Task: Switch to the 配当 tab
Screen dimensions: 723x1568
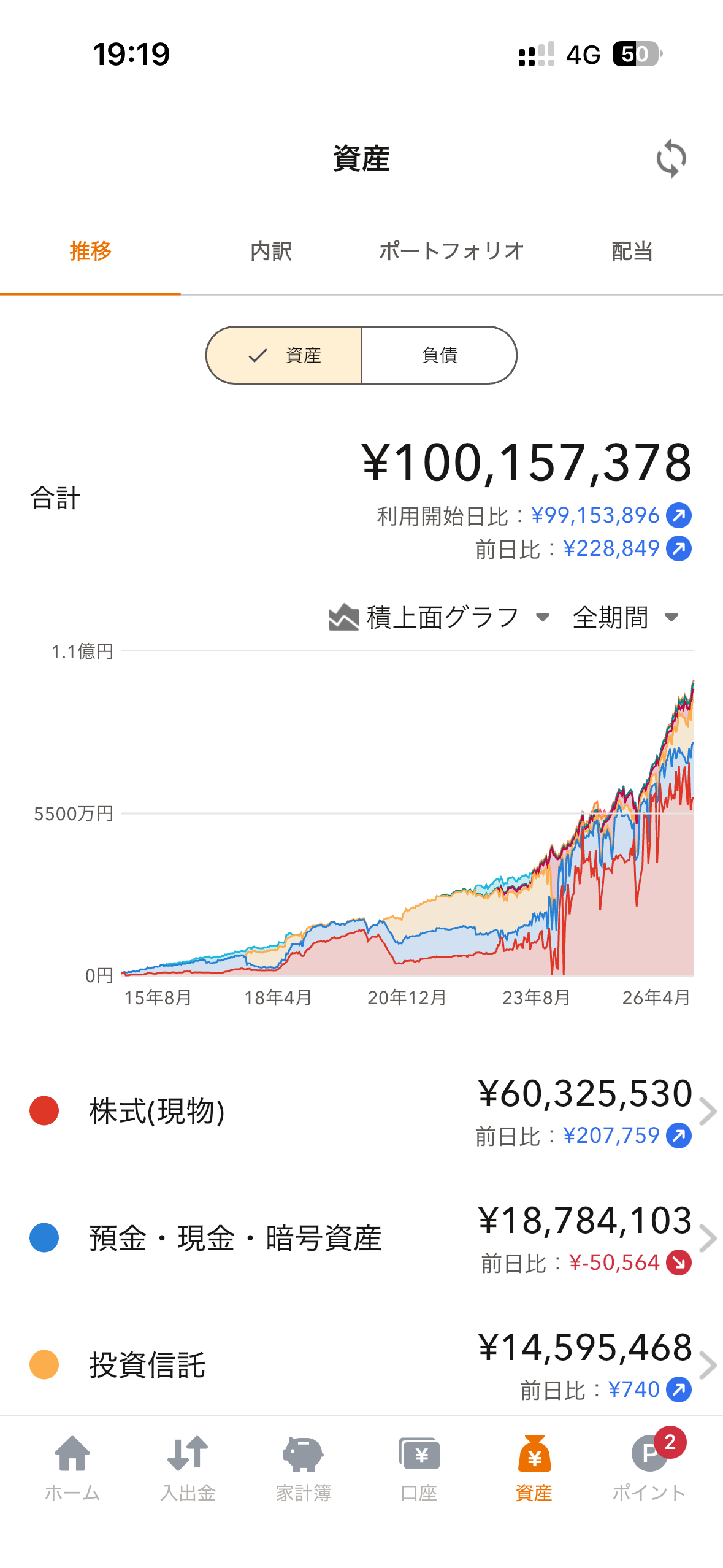Action: [632, 252]
